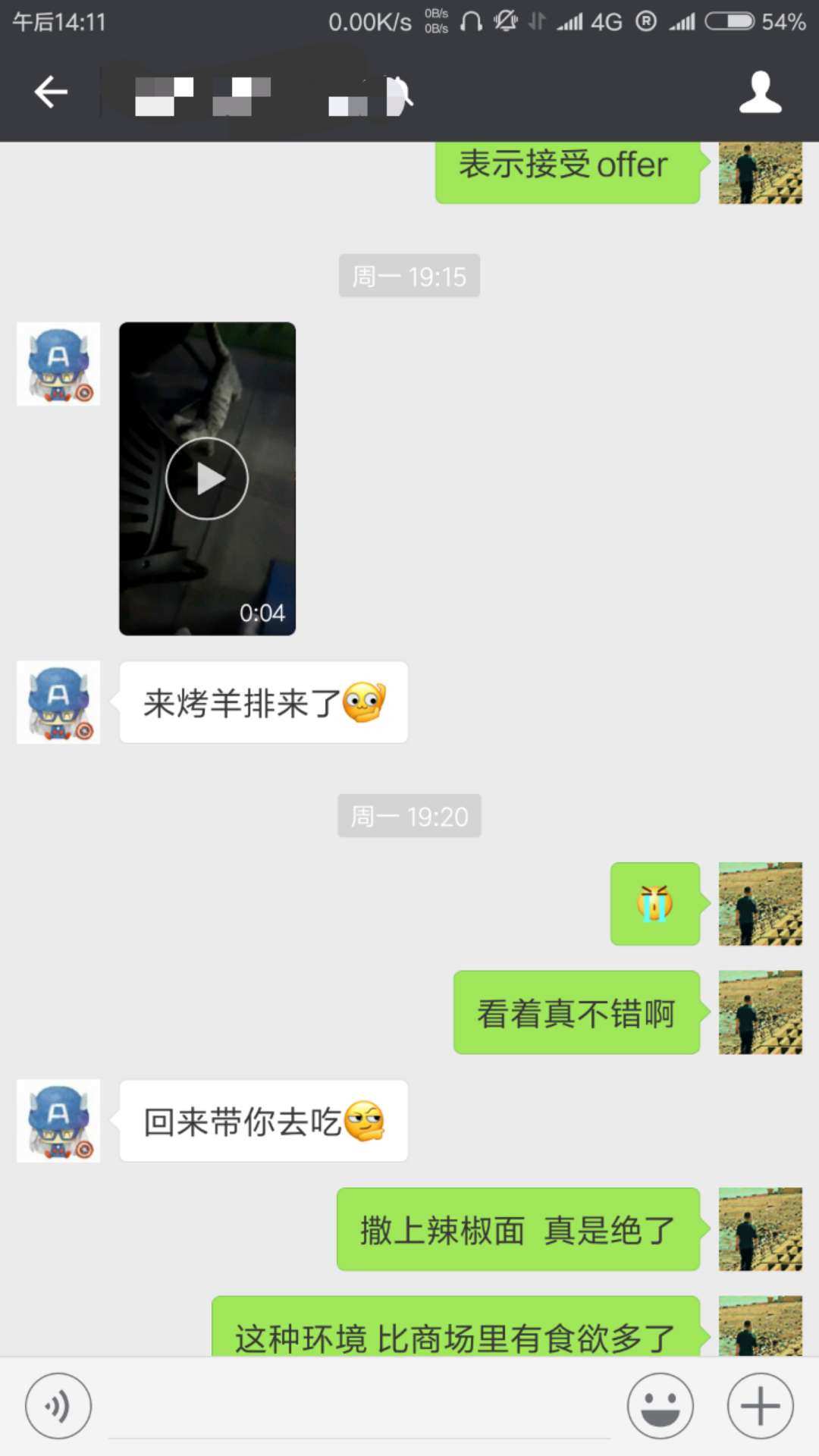This screenshot has height=1456, width=819.
Task: Open the plus attachment menu
Action: point(760,1406)
